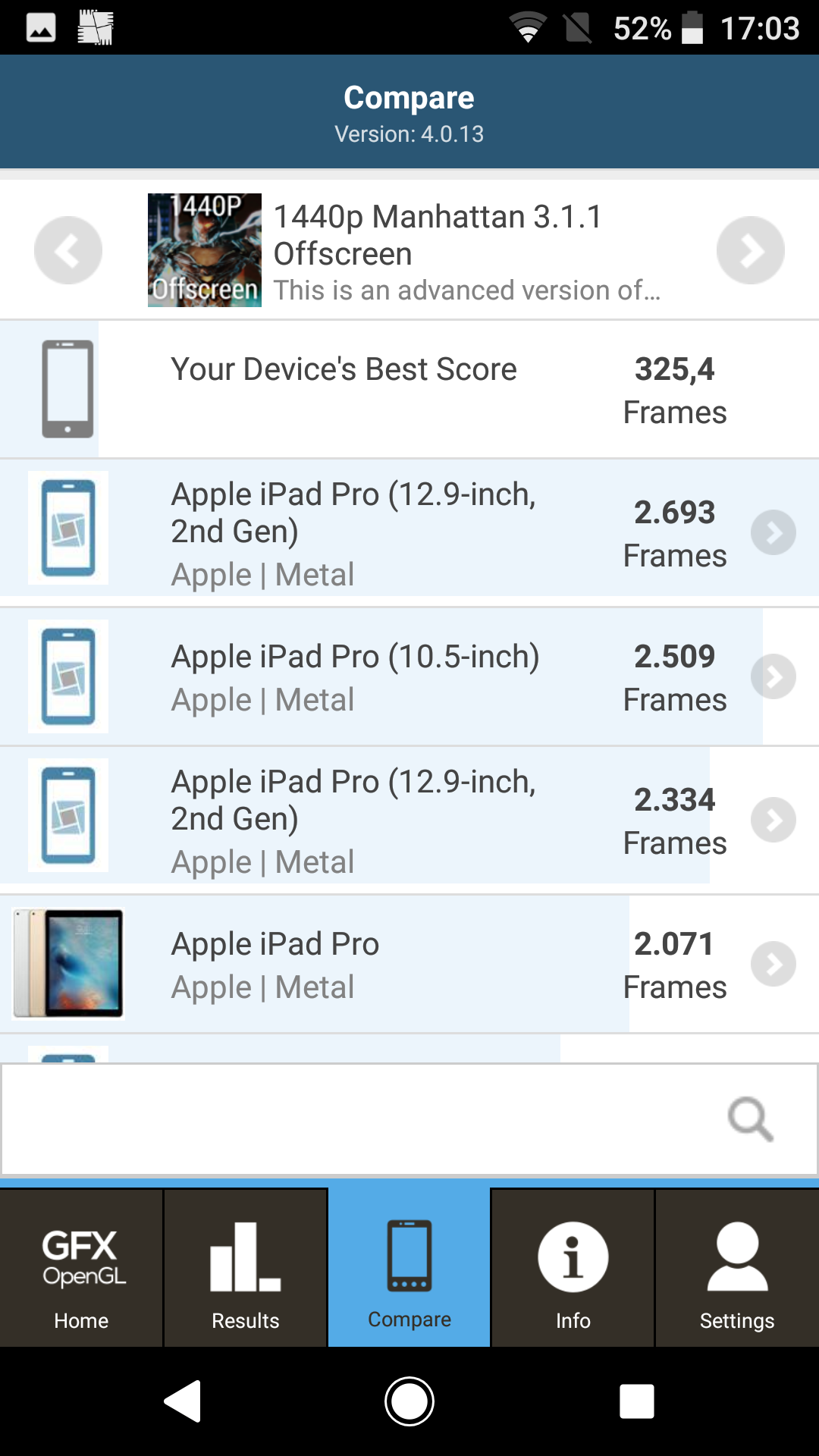Image resolution: width=819 pixels, height=1456 pixels.
Task: Switch to the Home tab
Action: tap(81, 1268)
